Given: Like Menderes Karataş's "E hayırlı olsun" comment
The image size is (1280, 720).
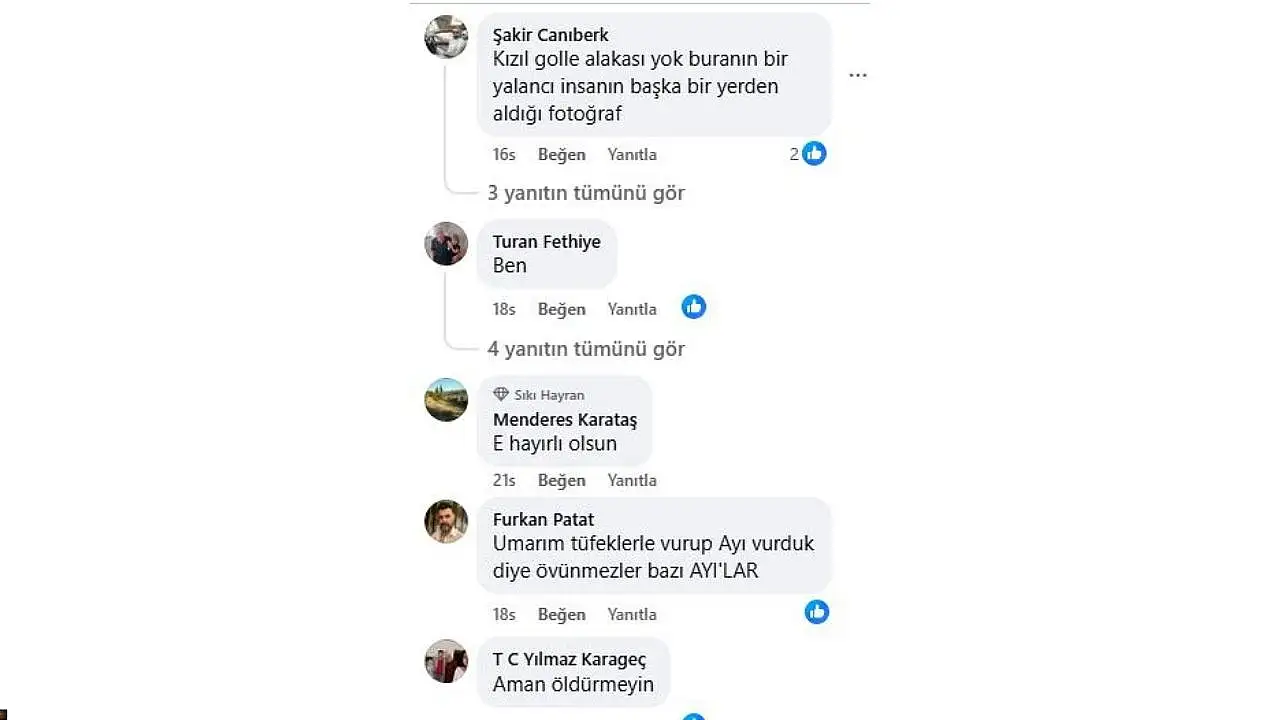Looking at the screenshot, I should click(561, 481).
